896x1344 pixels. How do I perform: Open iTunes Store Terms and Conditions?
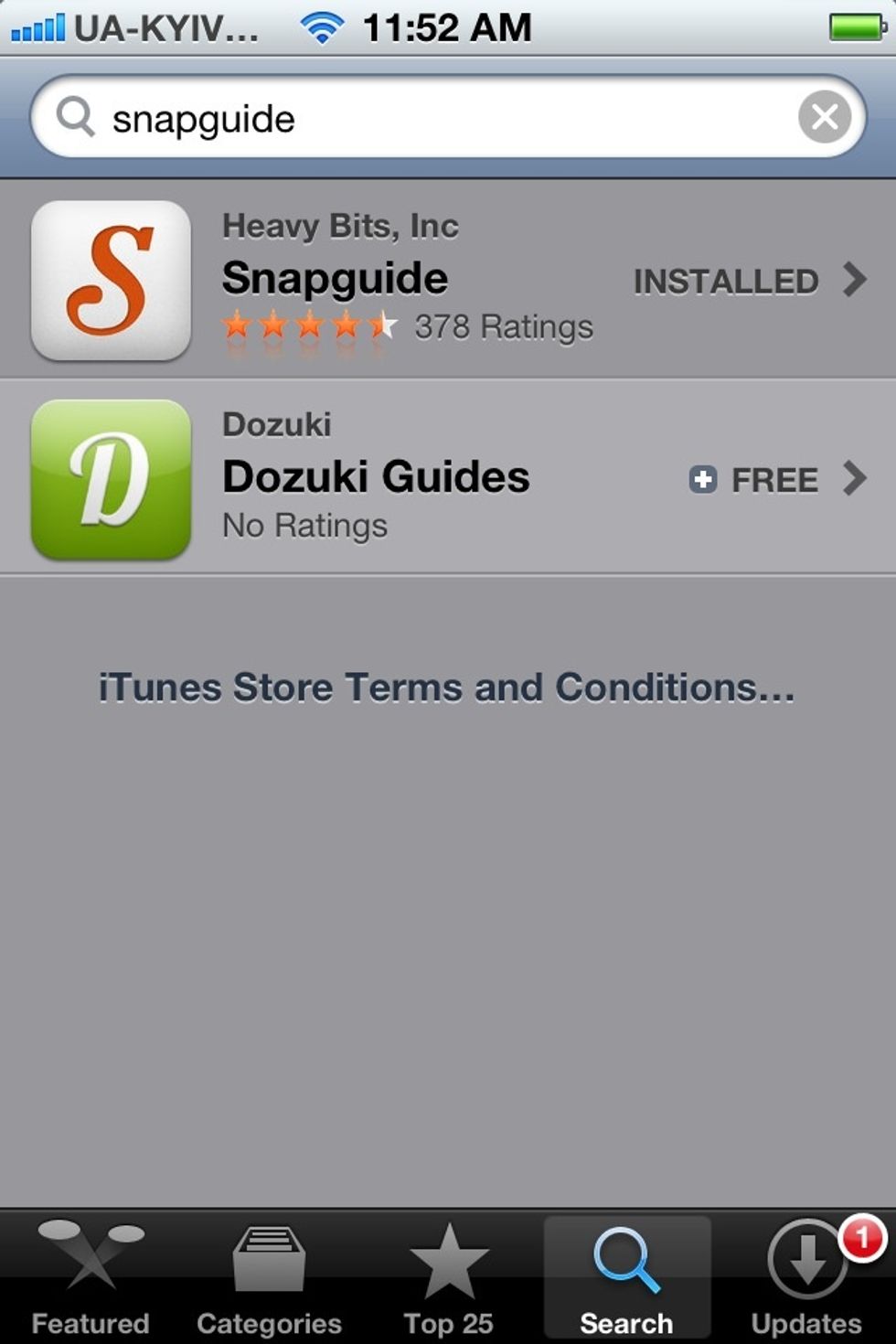click(446, 688)
